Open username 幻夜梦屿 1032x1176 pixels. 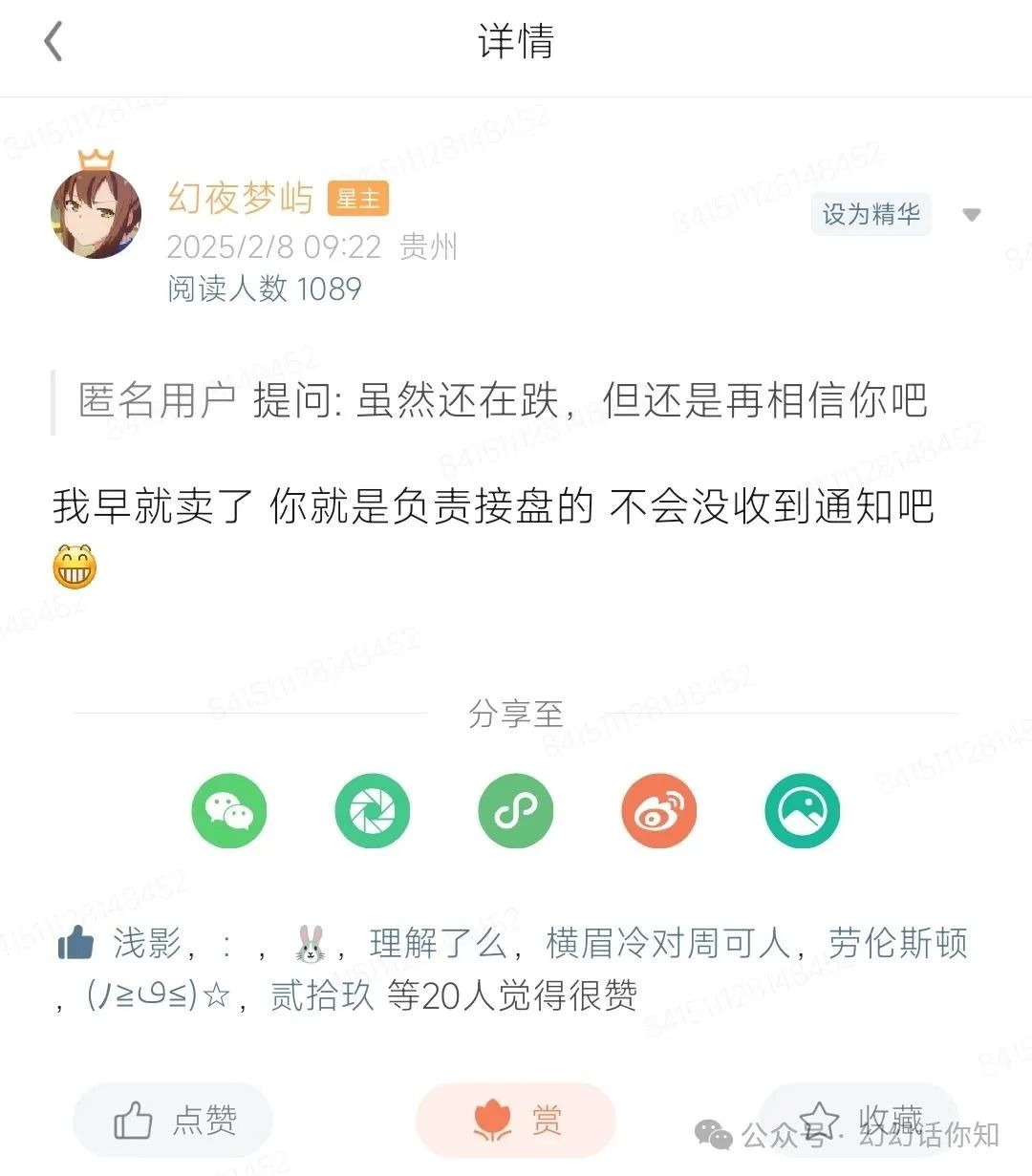point(240,198)
